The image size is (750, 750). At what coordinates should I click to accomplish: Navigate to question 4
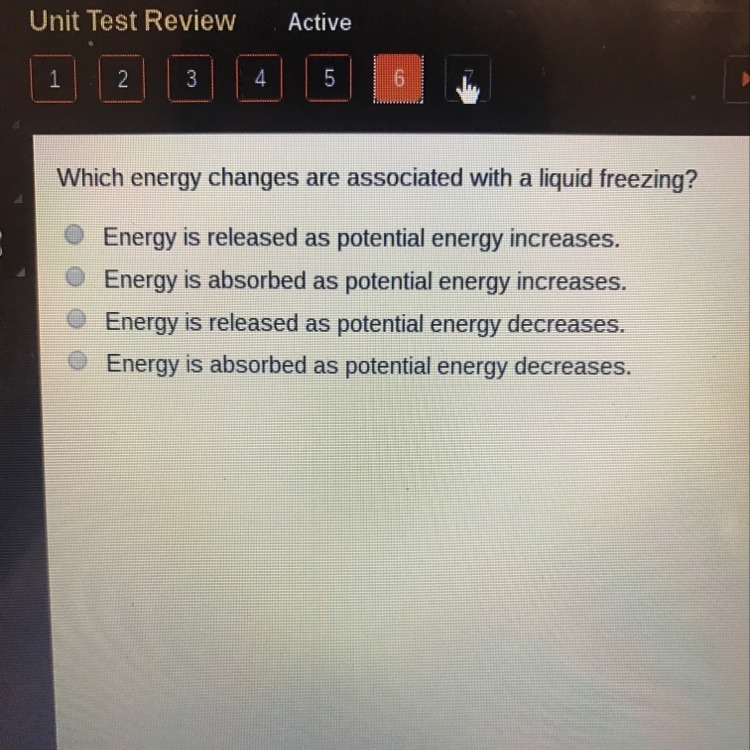(259, 78)
